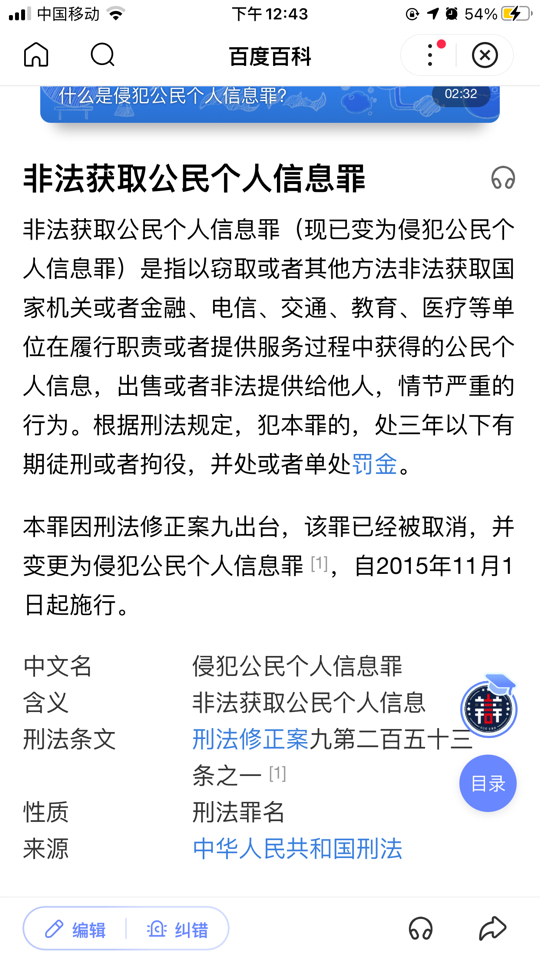Open the search icon in top bar
This screenshot has width=540, height=960.
tap(103, 56)
